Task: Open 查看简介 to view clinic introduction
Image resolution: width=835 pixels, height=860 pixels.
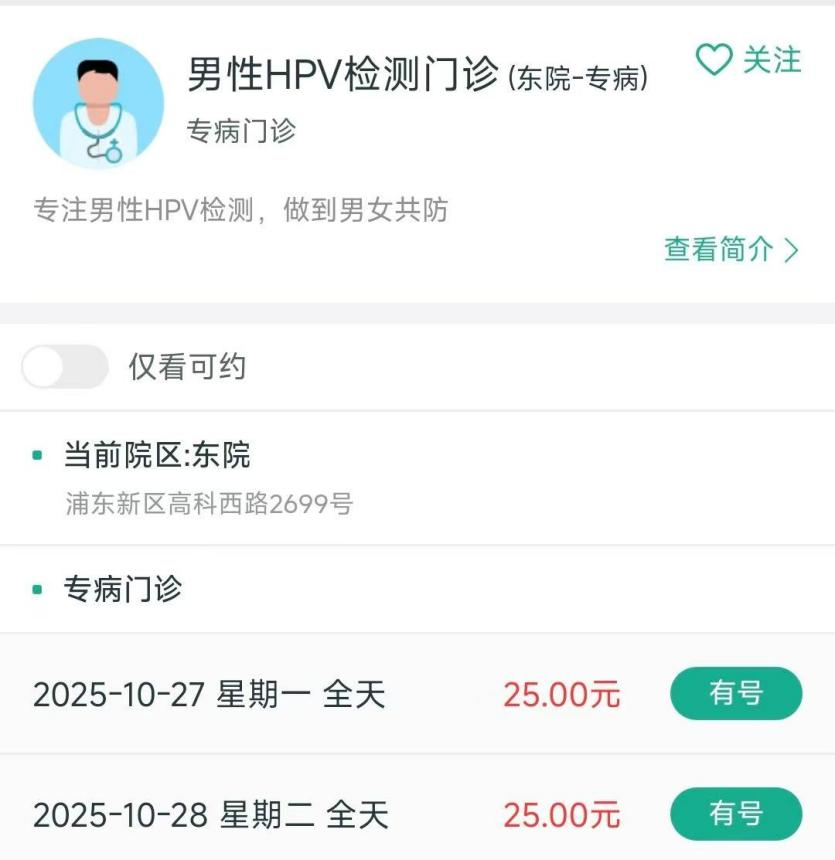Action: tap(731, 250)
